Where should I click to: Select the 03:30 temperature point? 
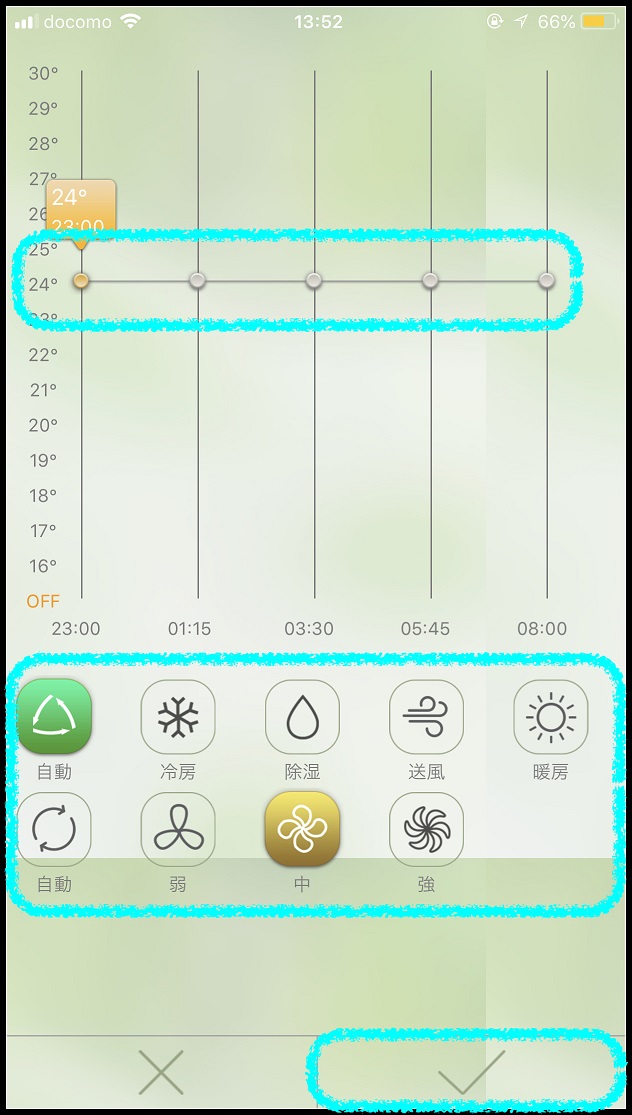click(x=314, y=281)
